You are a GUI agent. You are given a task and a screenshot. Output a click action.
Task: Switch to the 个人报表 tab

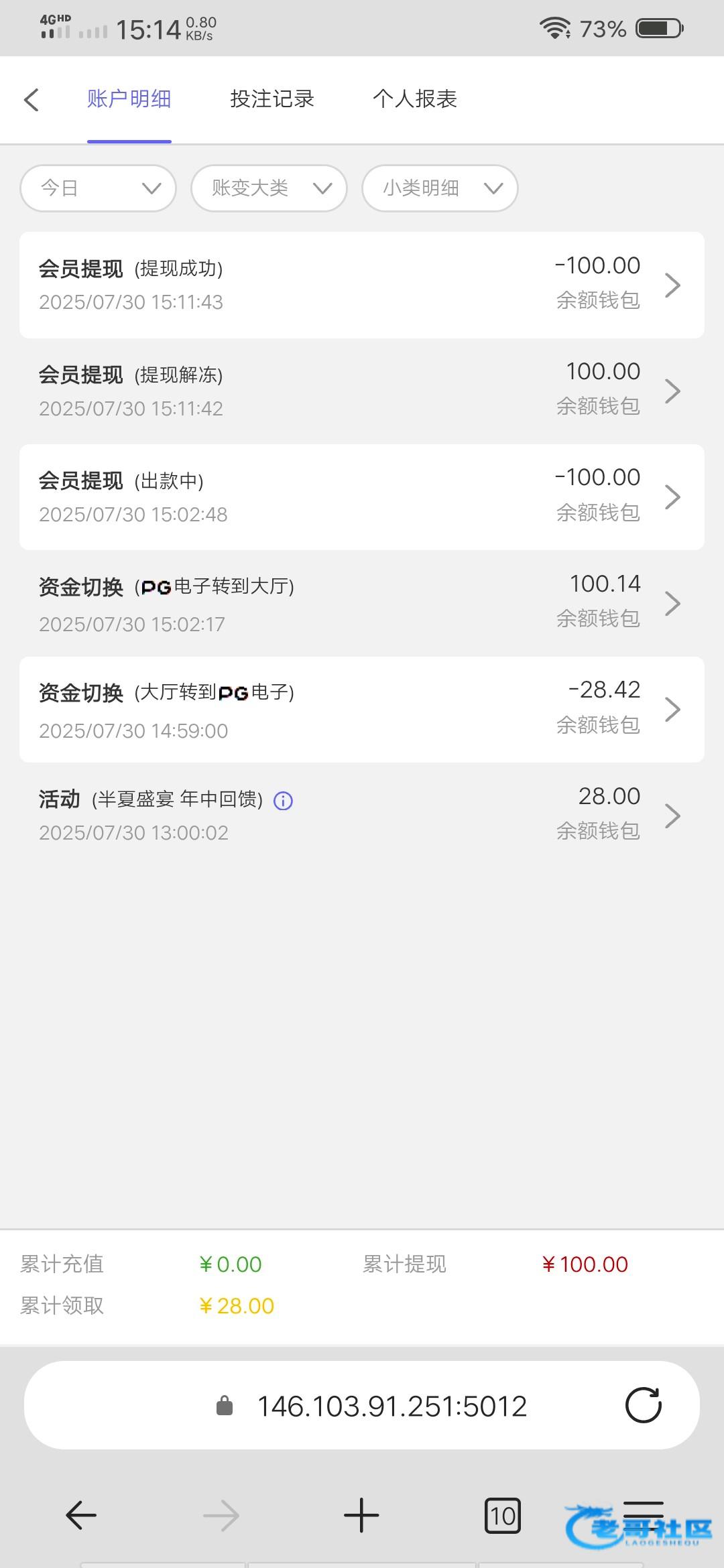coord(415,99)
